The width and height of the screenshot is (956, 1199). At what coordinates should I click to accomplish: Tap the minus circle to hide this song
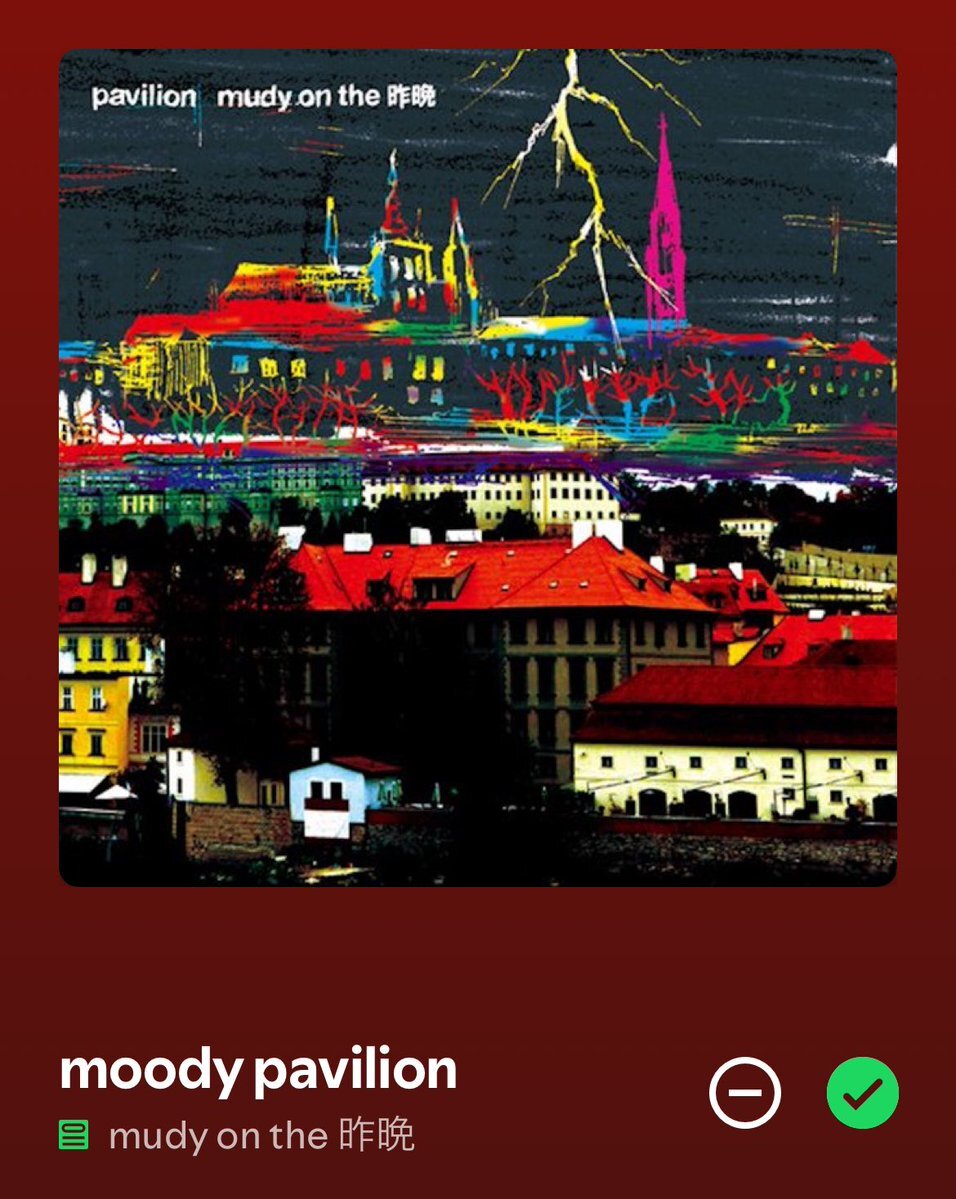point(745,1093)
